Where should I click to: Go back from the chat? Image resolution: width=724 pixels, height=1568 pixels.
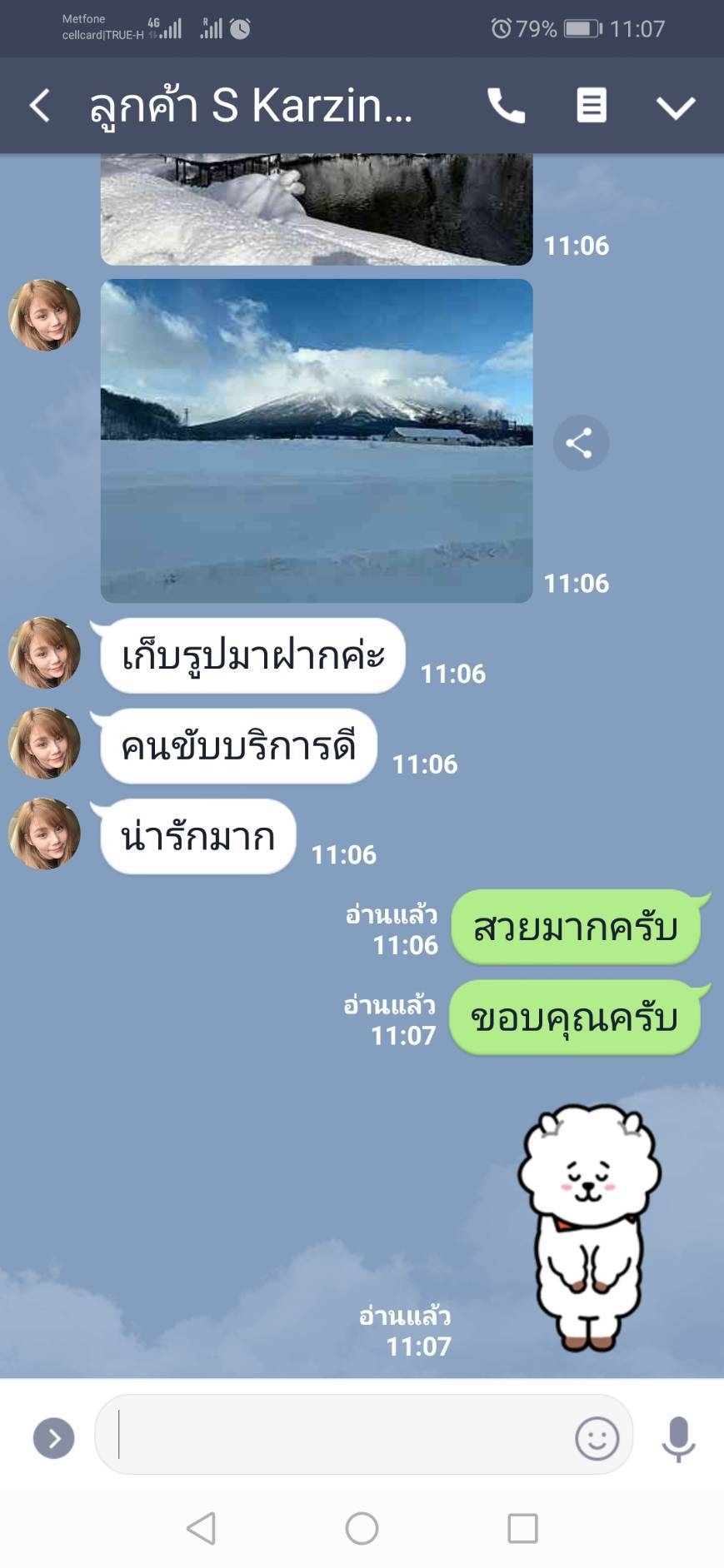(40, 106)
